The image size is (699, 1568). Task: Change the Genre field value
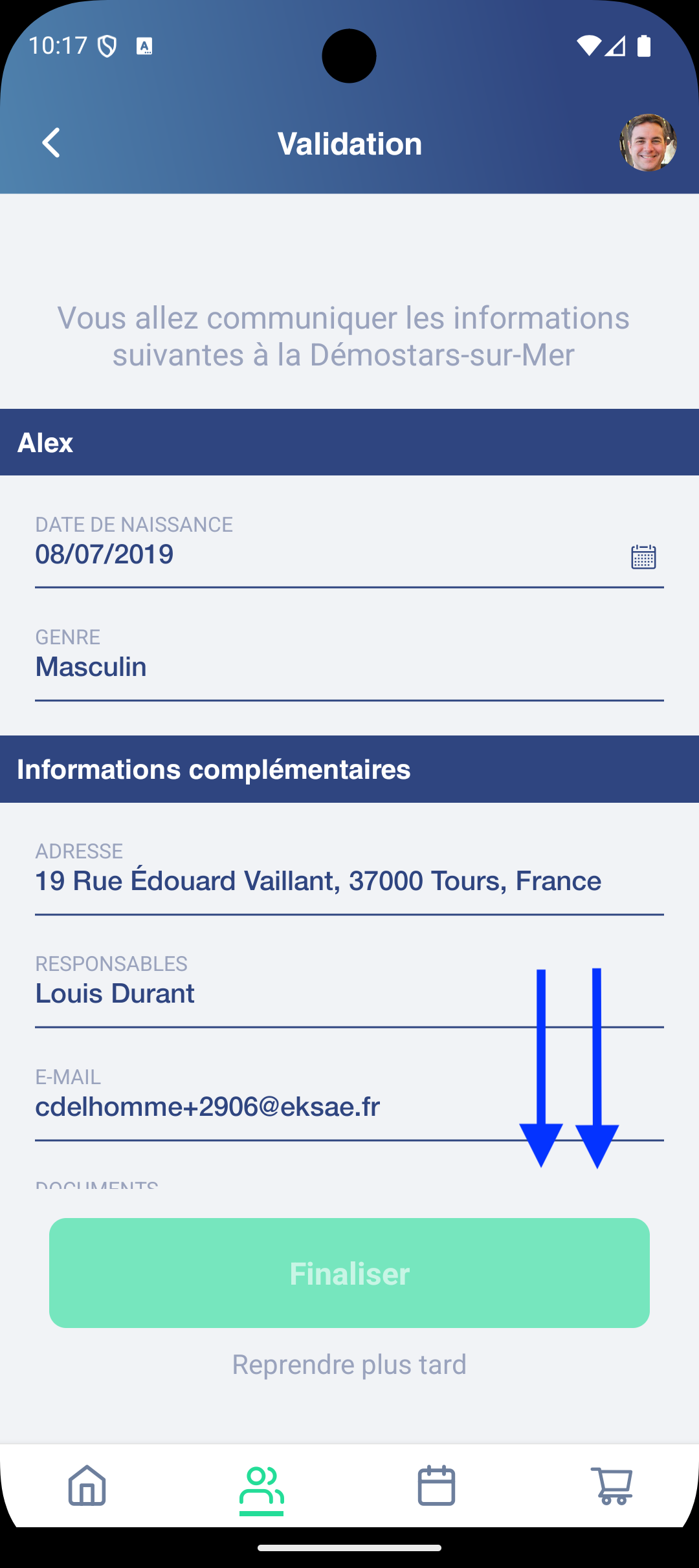pos(349,668)
